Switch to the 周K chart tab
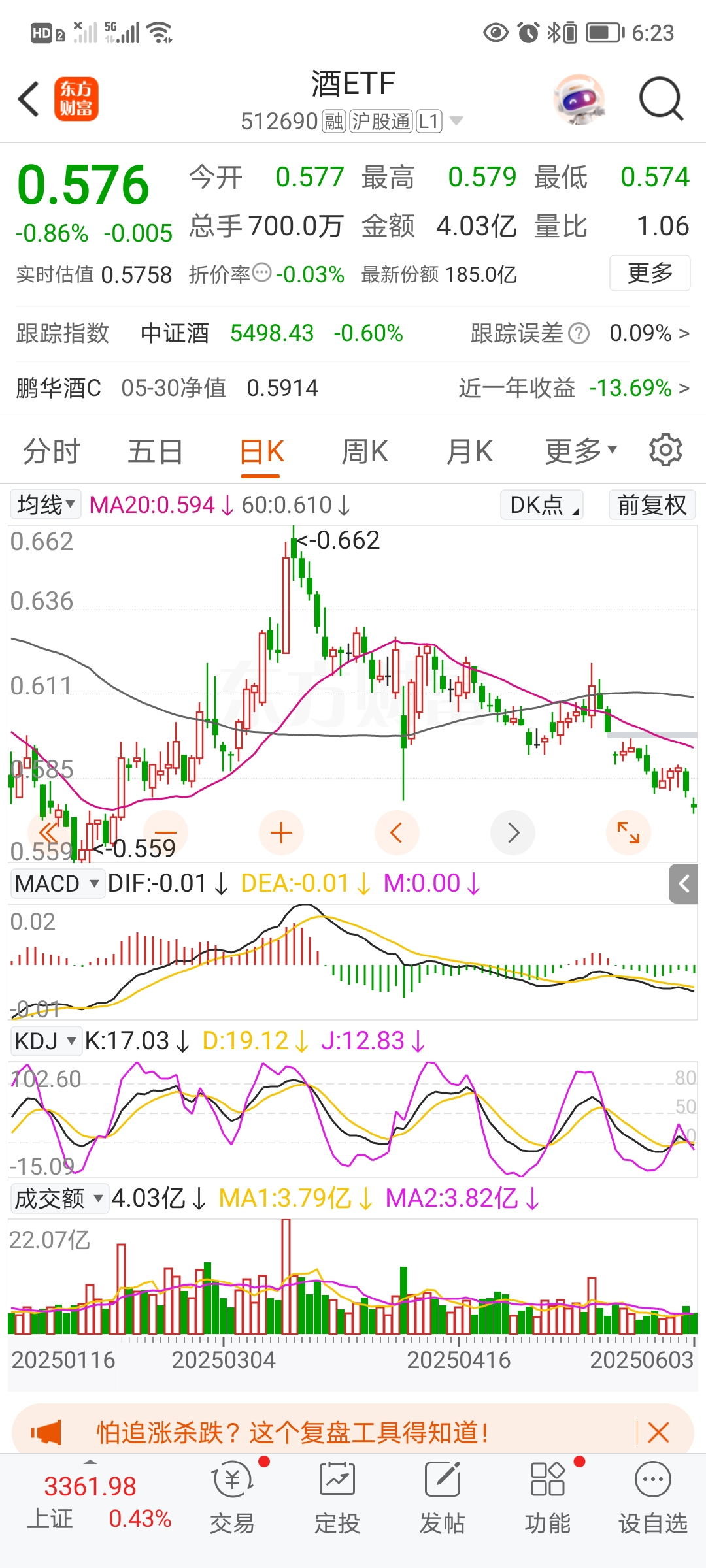Image resolution: width=706 pixels, height=1568 pixels. point(365,451)
